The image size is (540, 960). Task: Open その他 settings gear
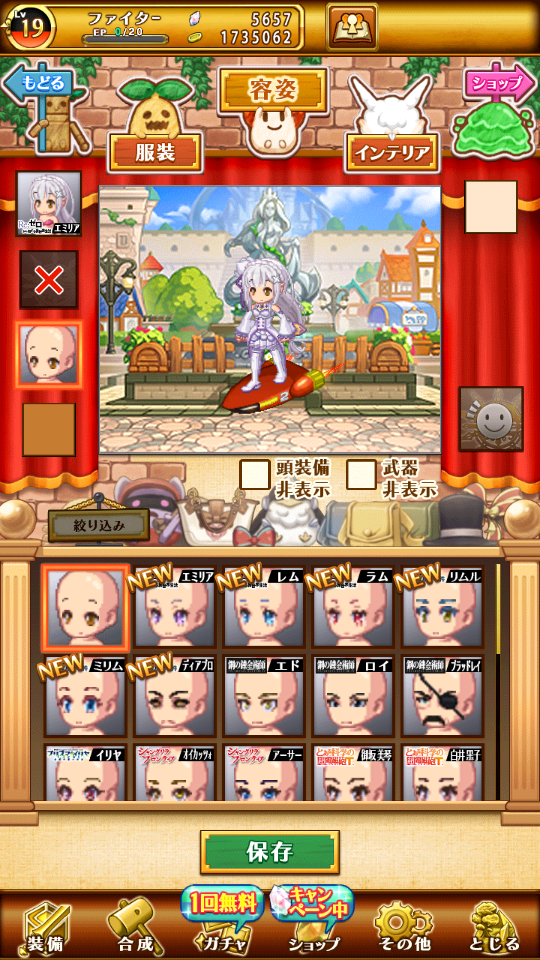[403, 926]
